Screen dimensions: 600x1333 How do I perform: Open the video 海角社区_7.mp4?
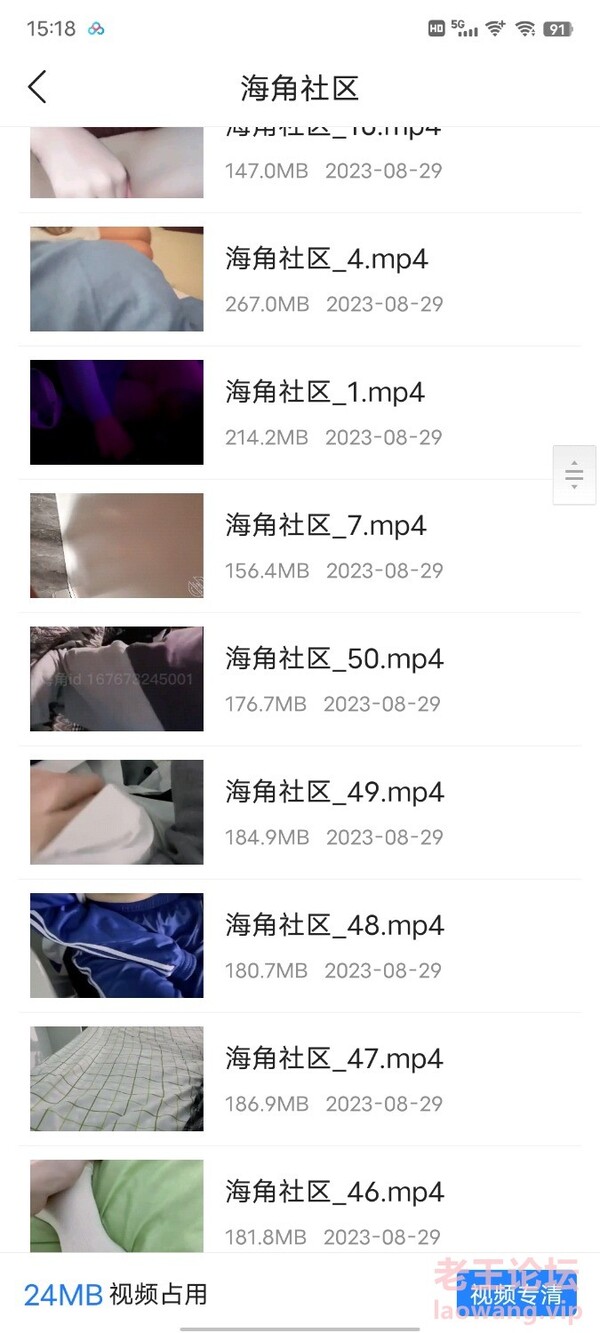point(300,546)
